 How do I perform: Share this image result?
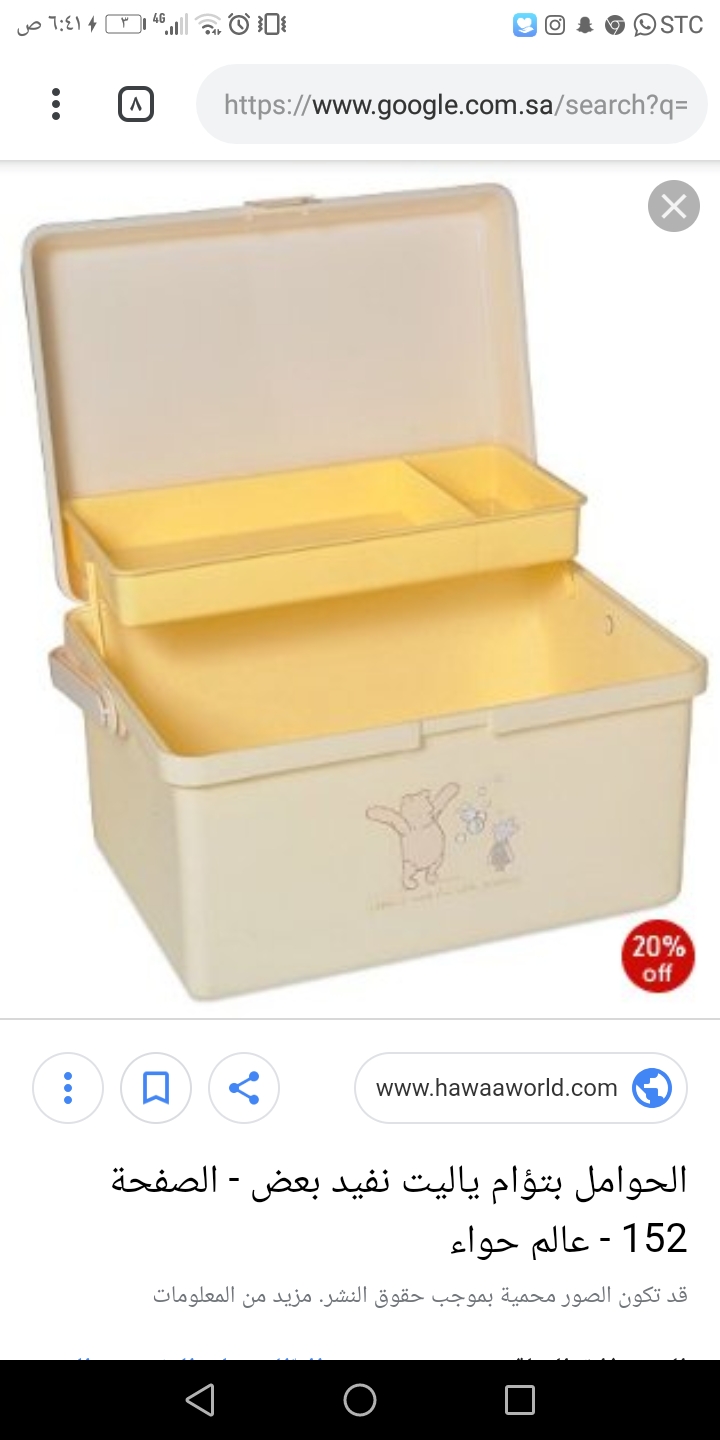click(244, 1088)
